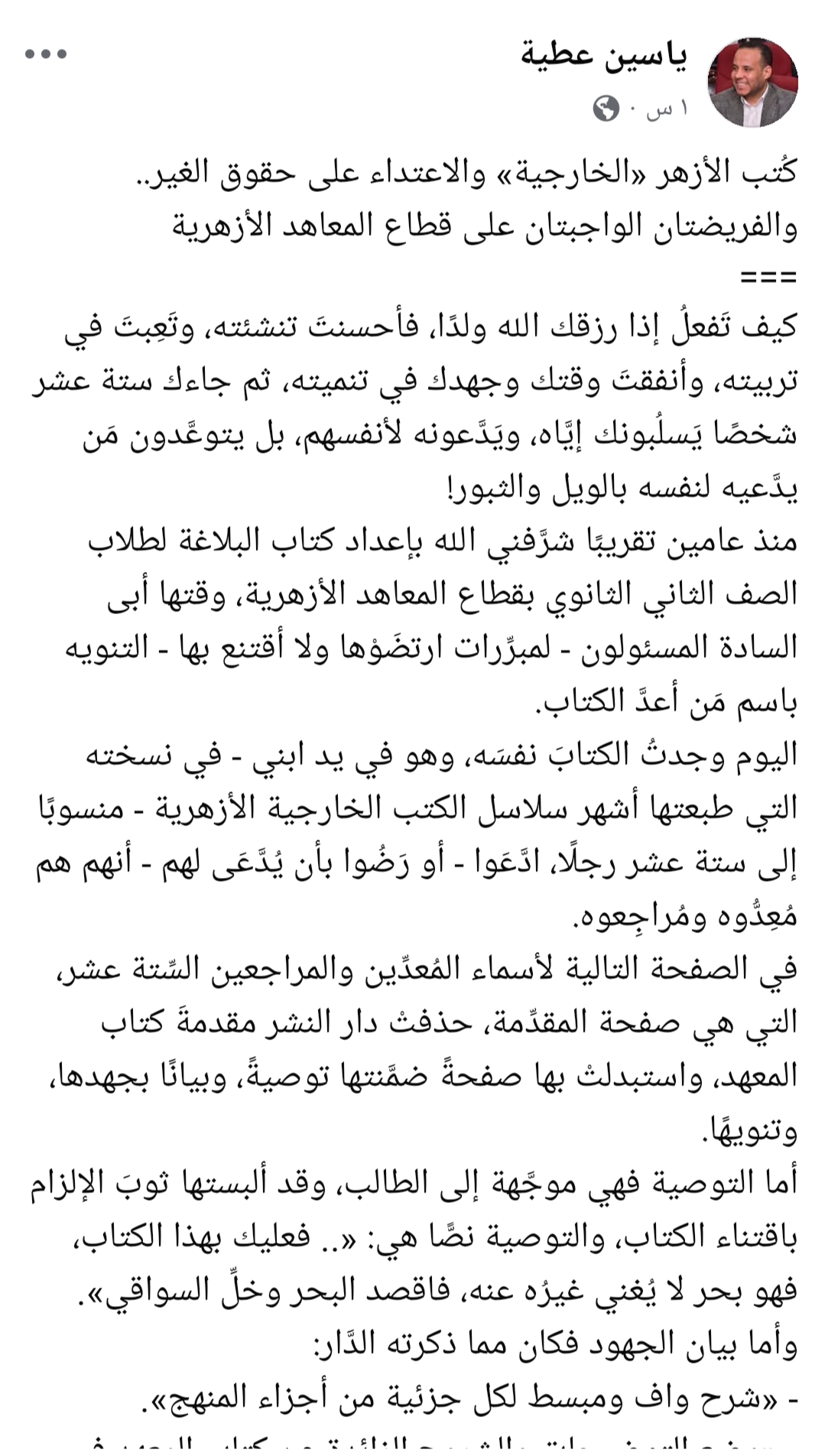
Task: Tap the public audience globe icon
Action: (x=606, y=109)
